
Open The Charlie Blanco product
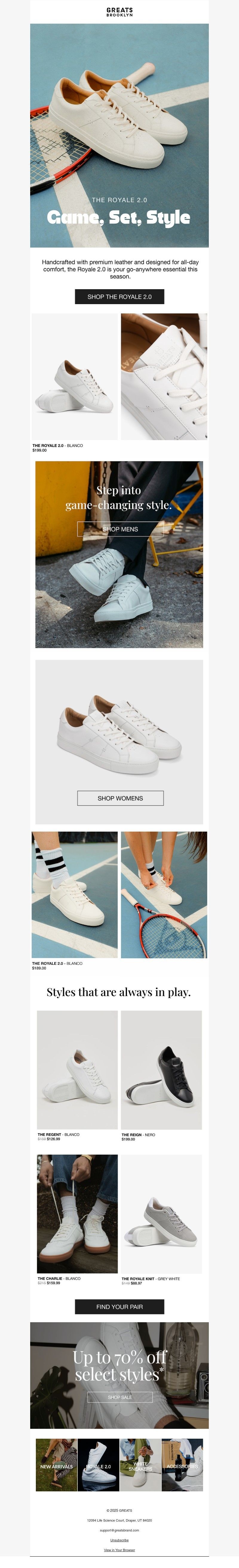[77, 1214]
